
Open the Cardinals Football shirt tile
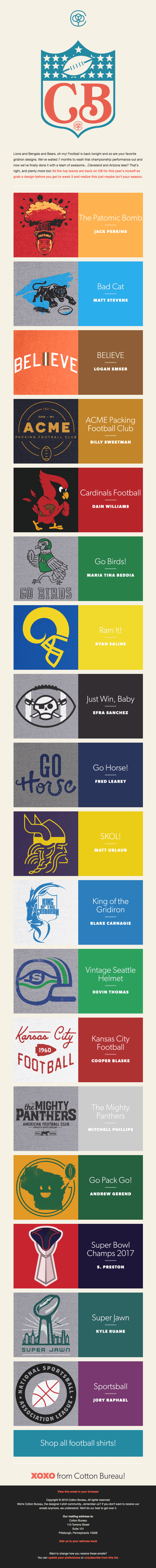tap(78, 500)
